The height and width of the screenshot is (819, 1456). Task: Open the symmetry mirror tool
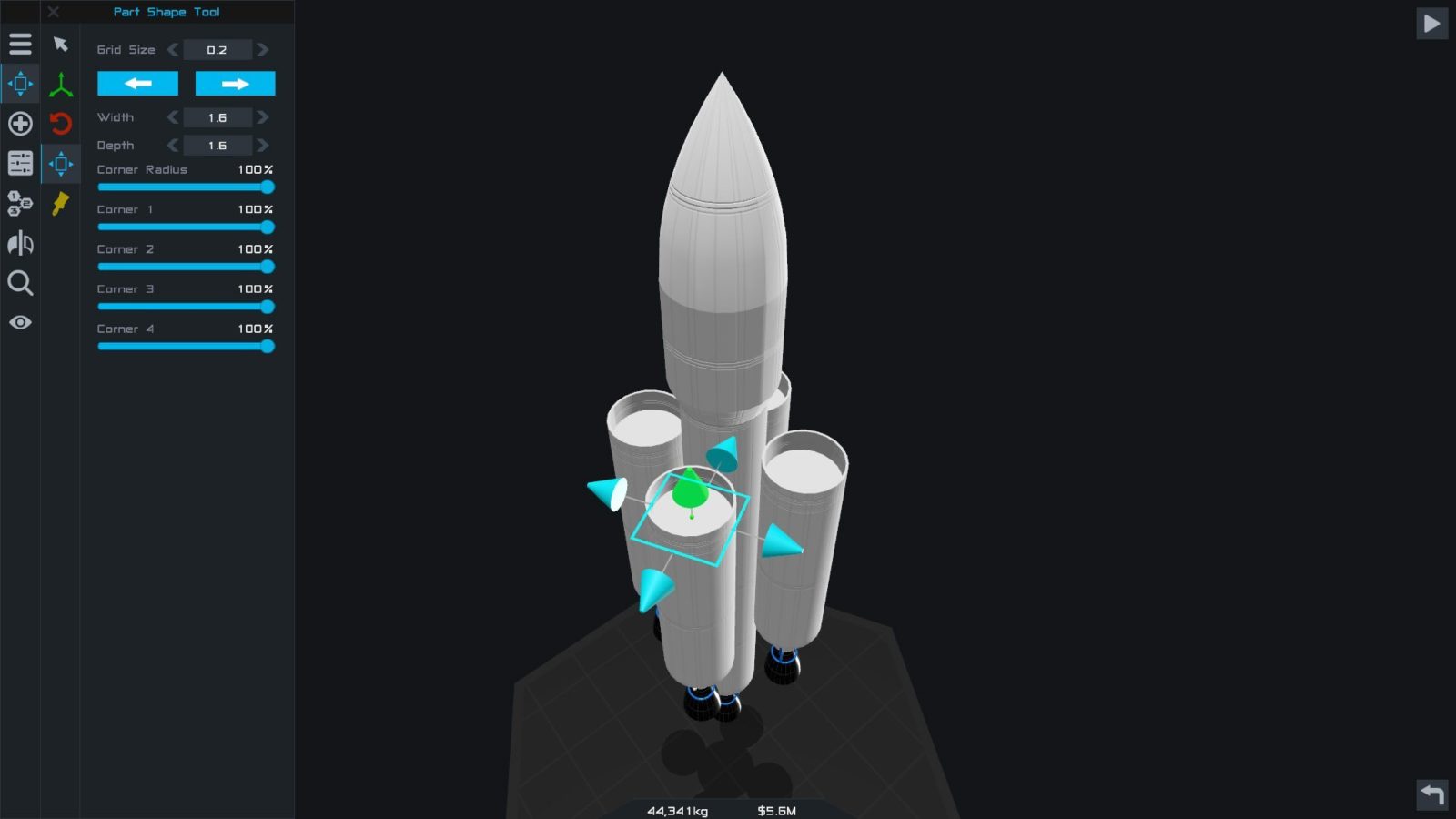20,243
